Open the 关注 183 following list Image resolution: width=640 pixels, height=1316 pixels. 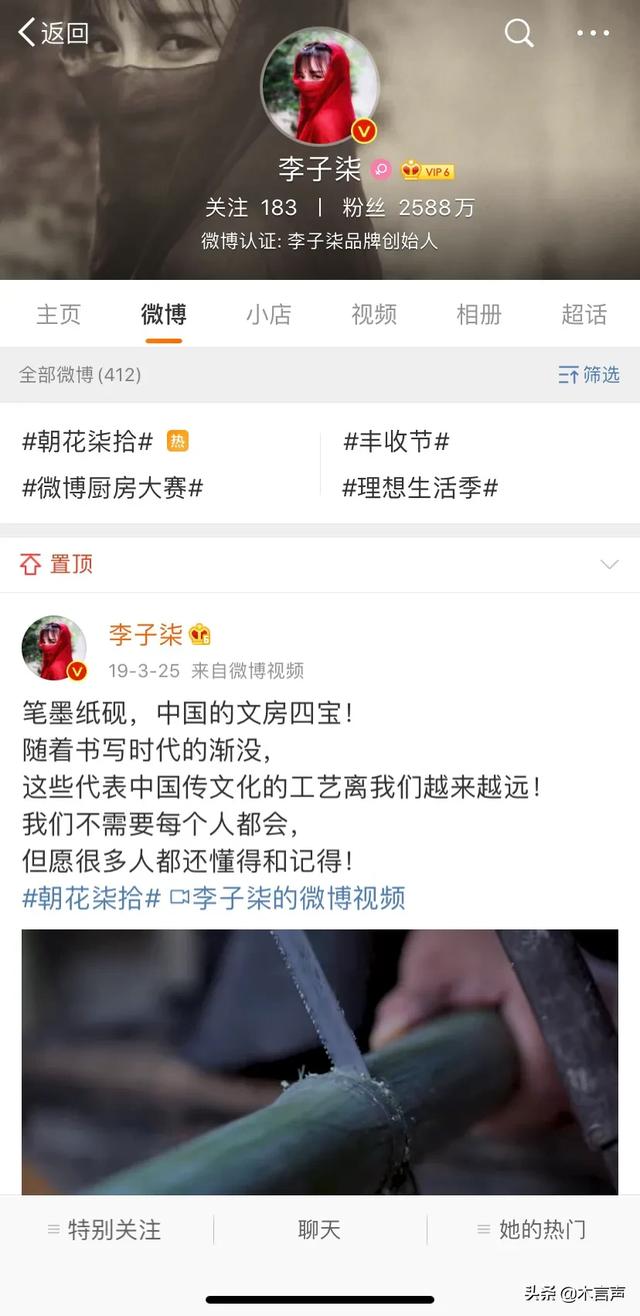coord(250,207)
